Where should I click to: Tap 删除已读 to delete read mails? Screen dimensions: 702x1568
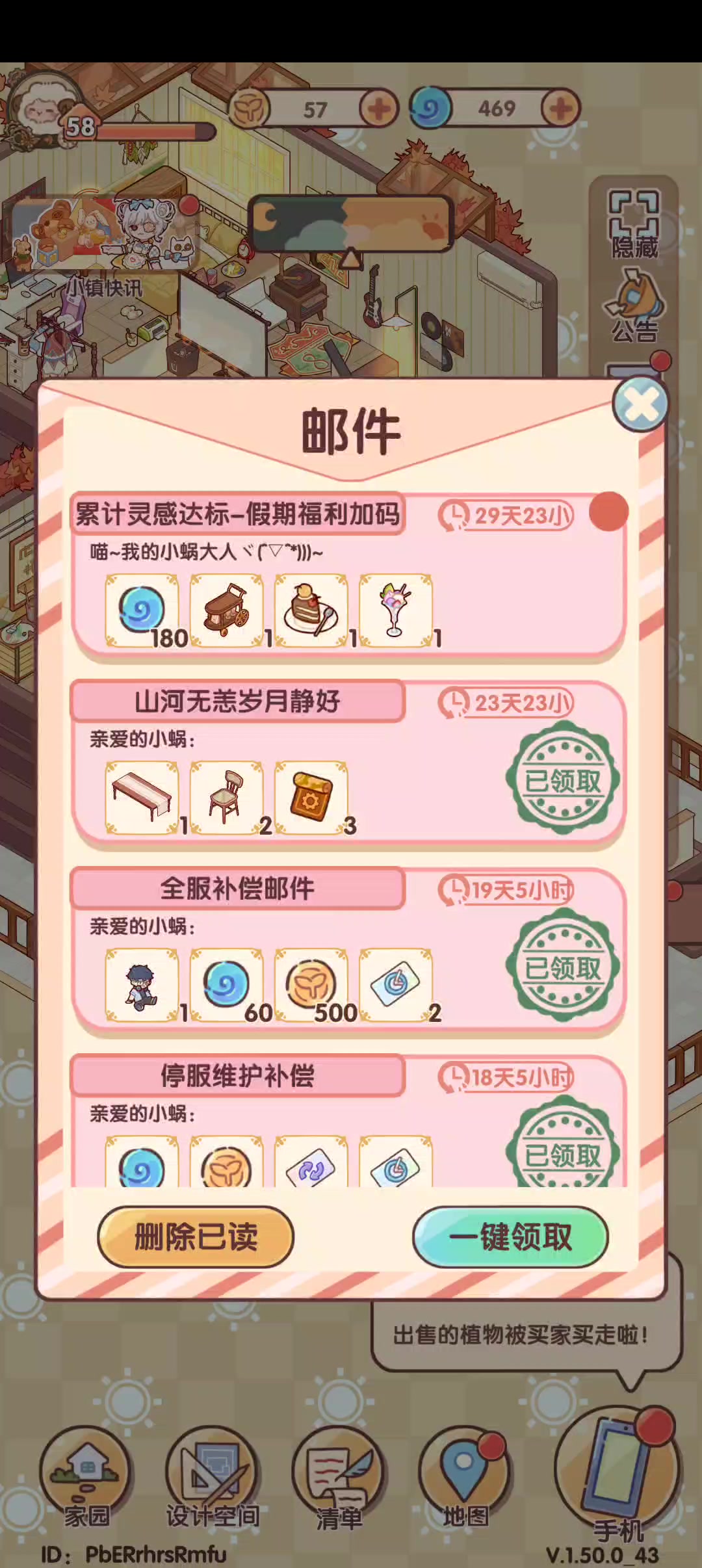tap(196, 1236)
